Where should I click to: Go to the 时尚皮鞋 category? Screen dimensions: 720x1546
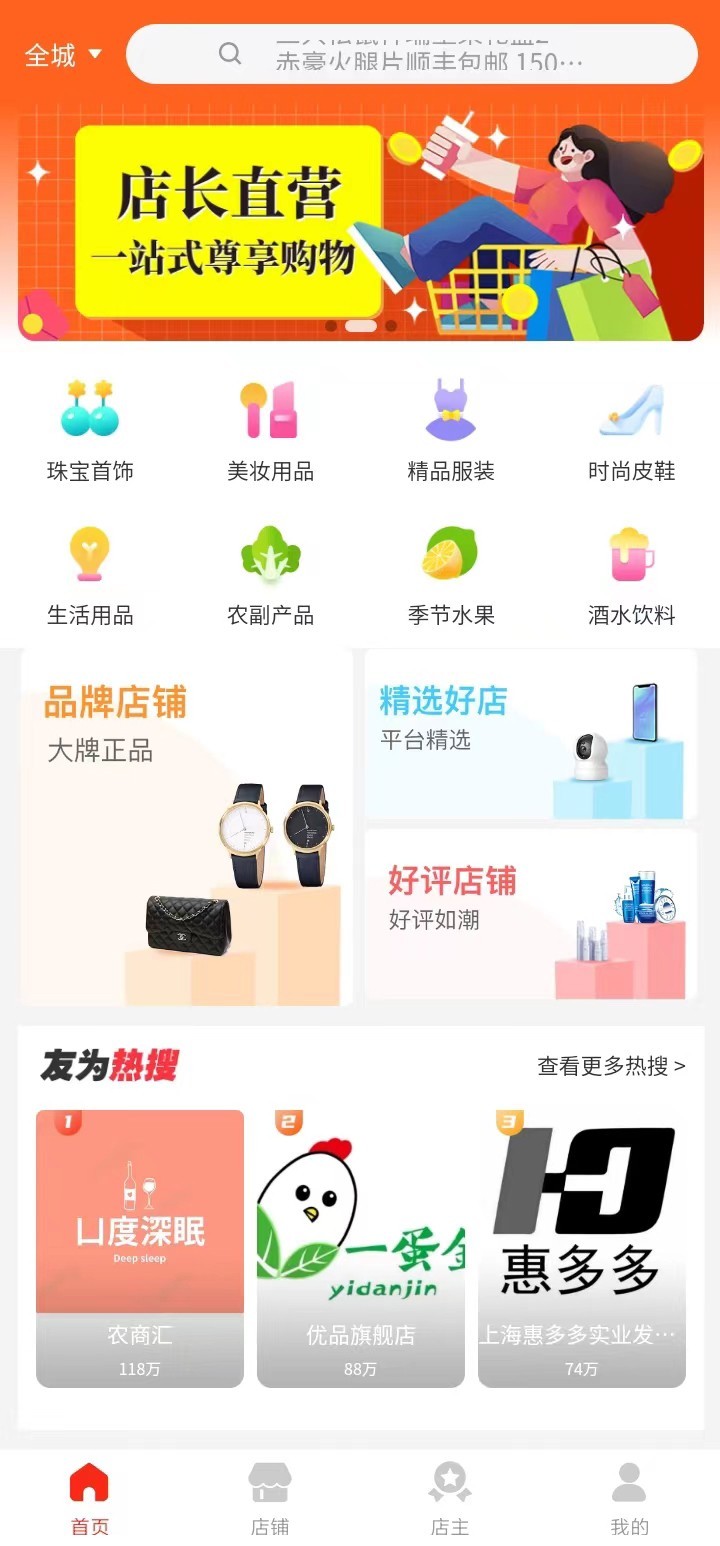(x=631, y=430)
